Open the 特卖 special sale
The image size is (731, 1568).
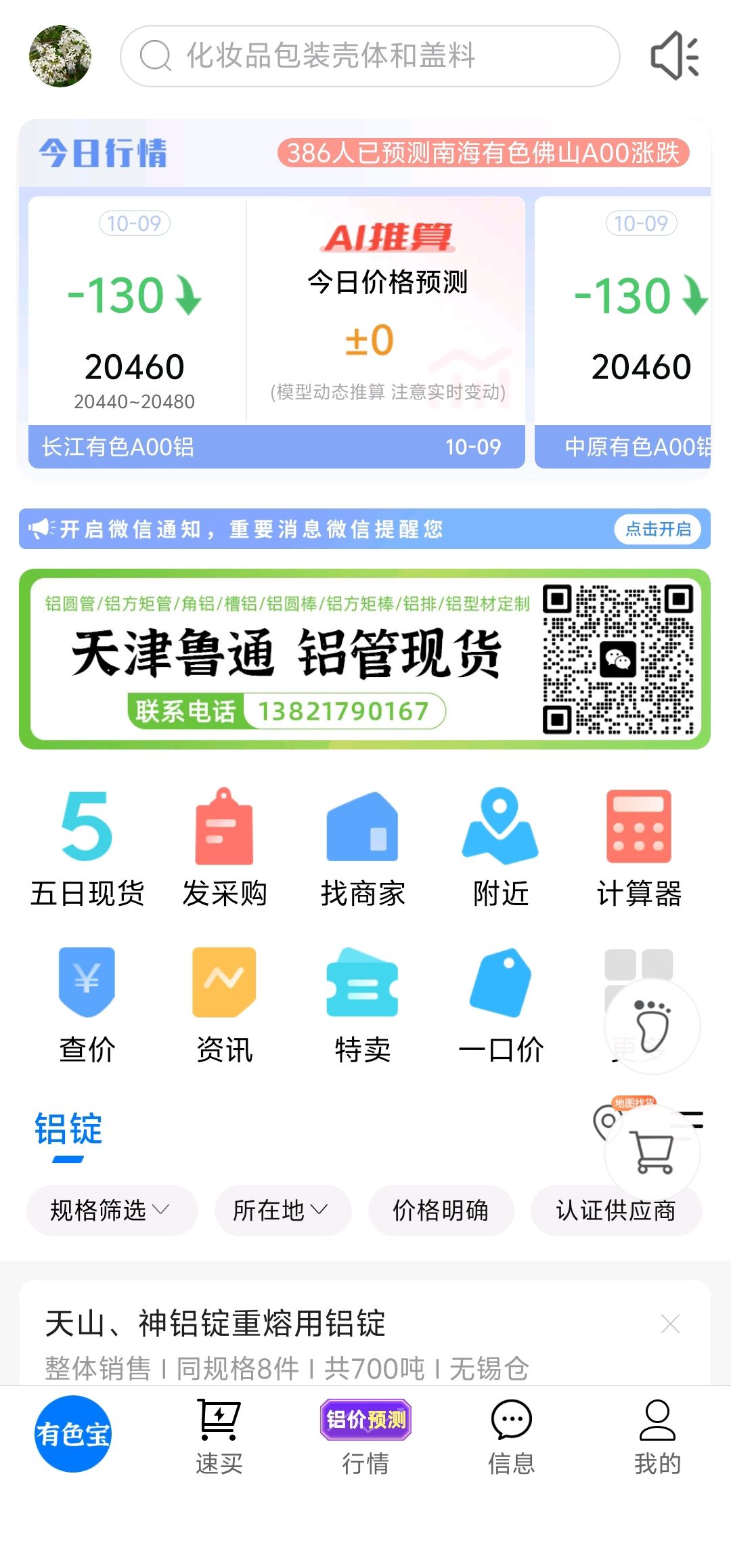click(363, 1006)
